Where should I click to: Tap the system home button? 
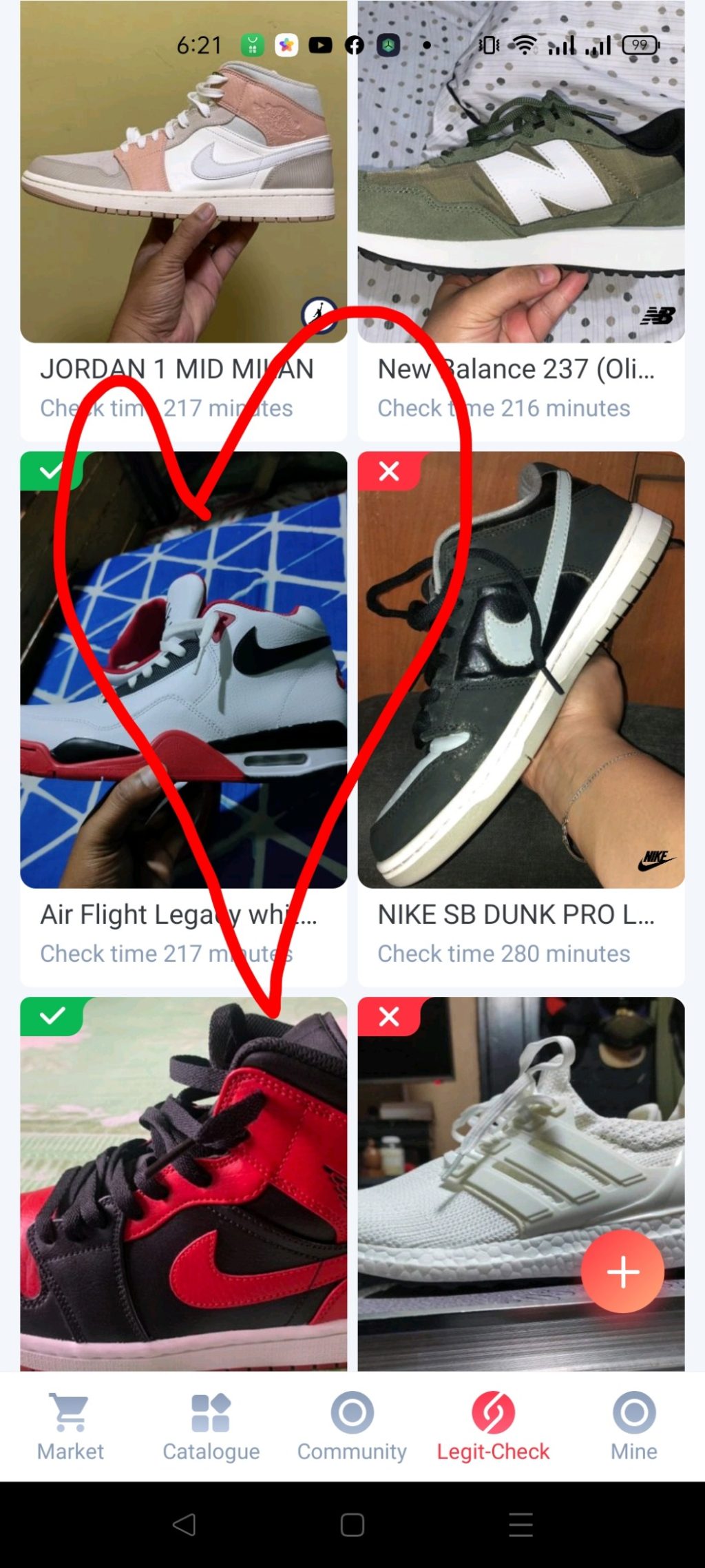click(352, 1525)
